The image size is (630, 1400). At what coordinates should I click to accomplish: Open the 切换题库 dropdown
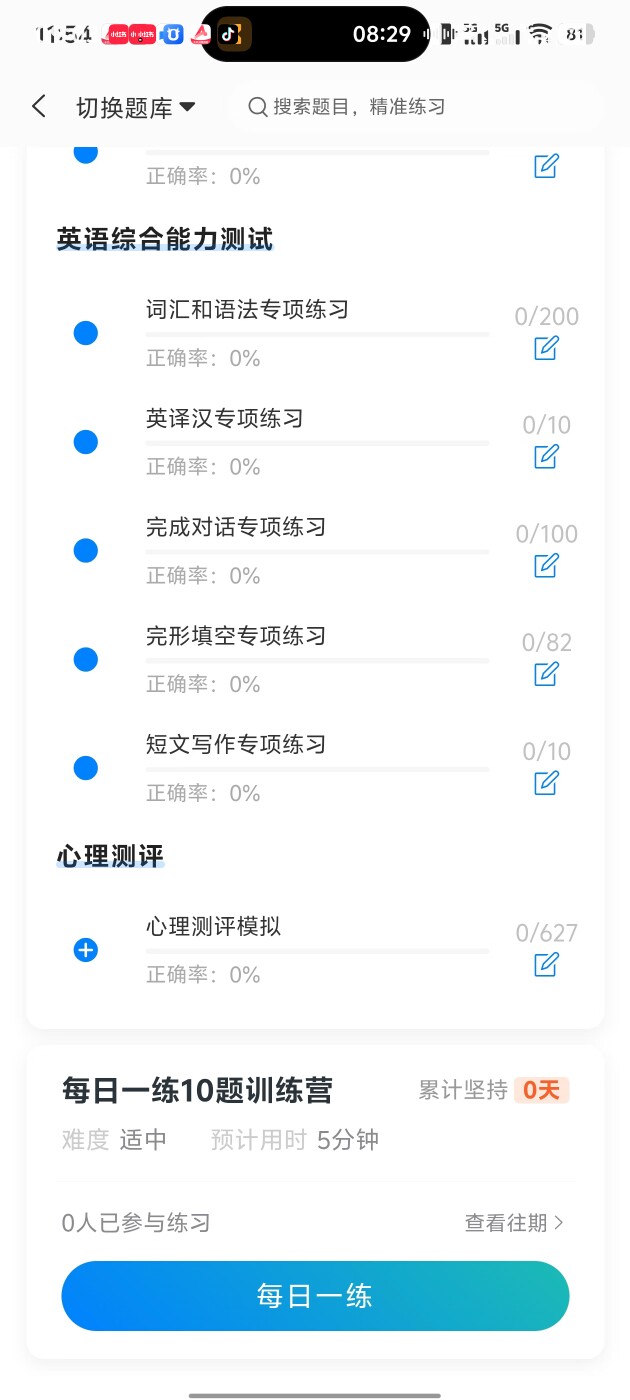pyautogui.click(x=136, y=108)
